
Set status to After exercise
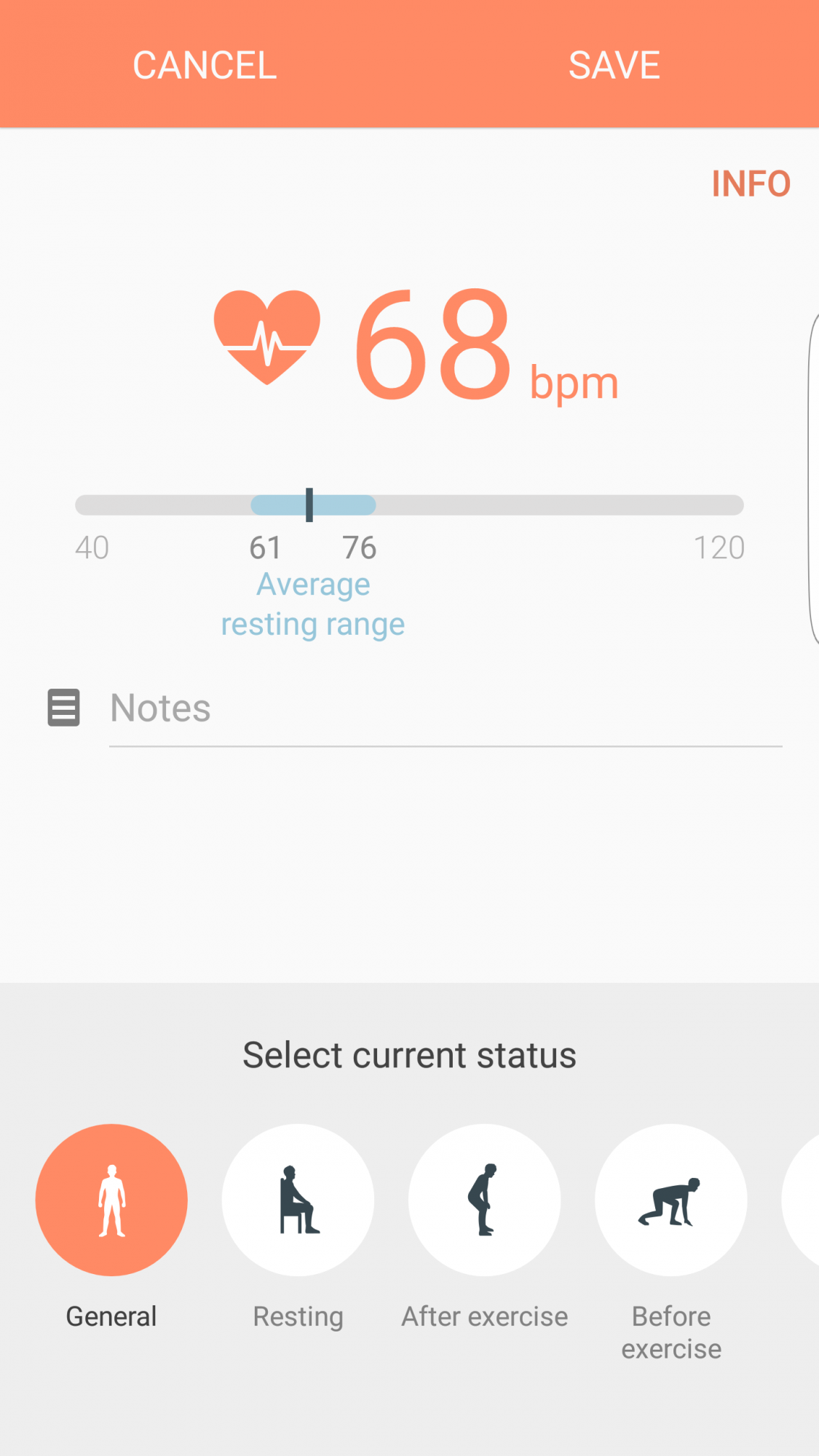484,1200
